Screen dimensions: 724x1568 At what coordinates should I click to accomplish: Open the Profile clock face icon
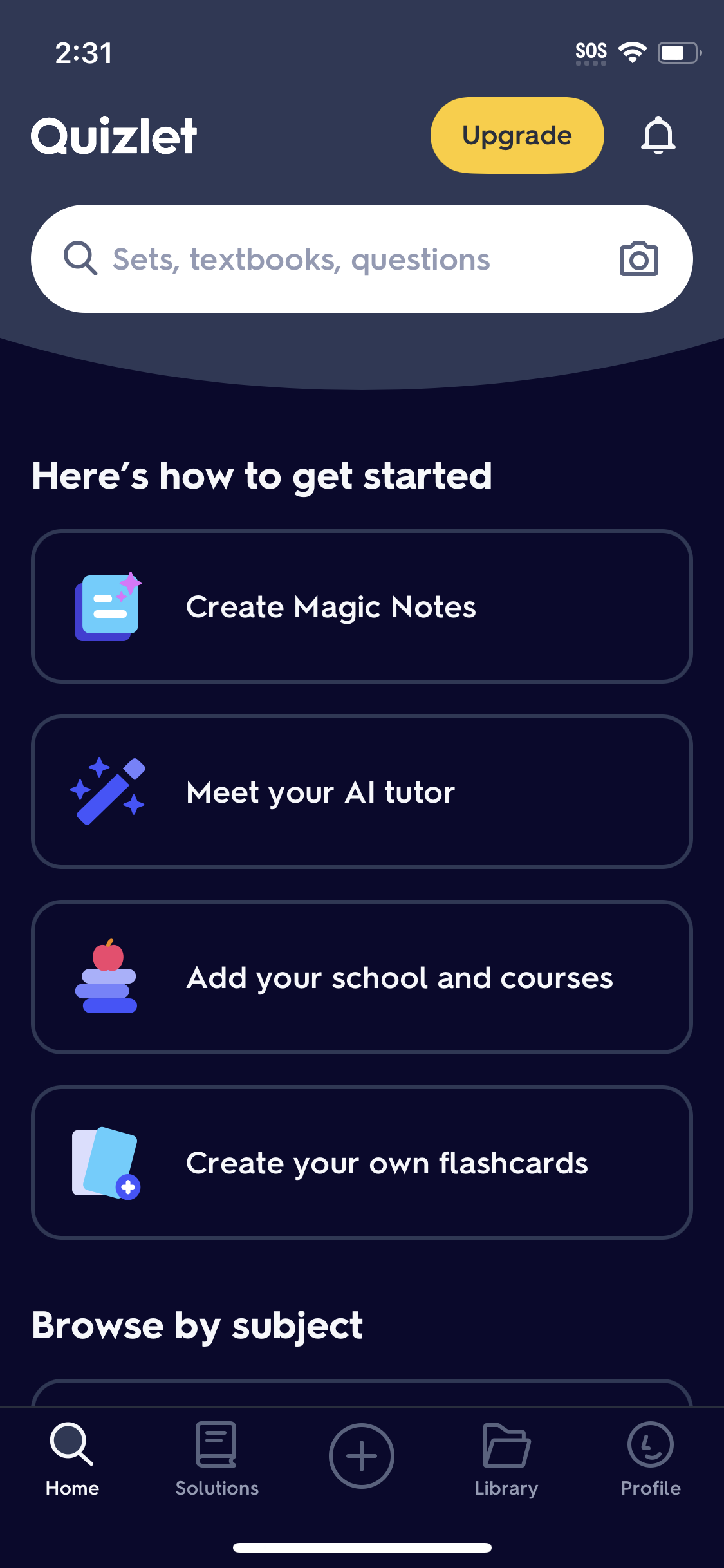[651, 1451]
